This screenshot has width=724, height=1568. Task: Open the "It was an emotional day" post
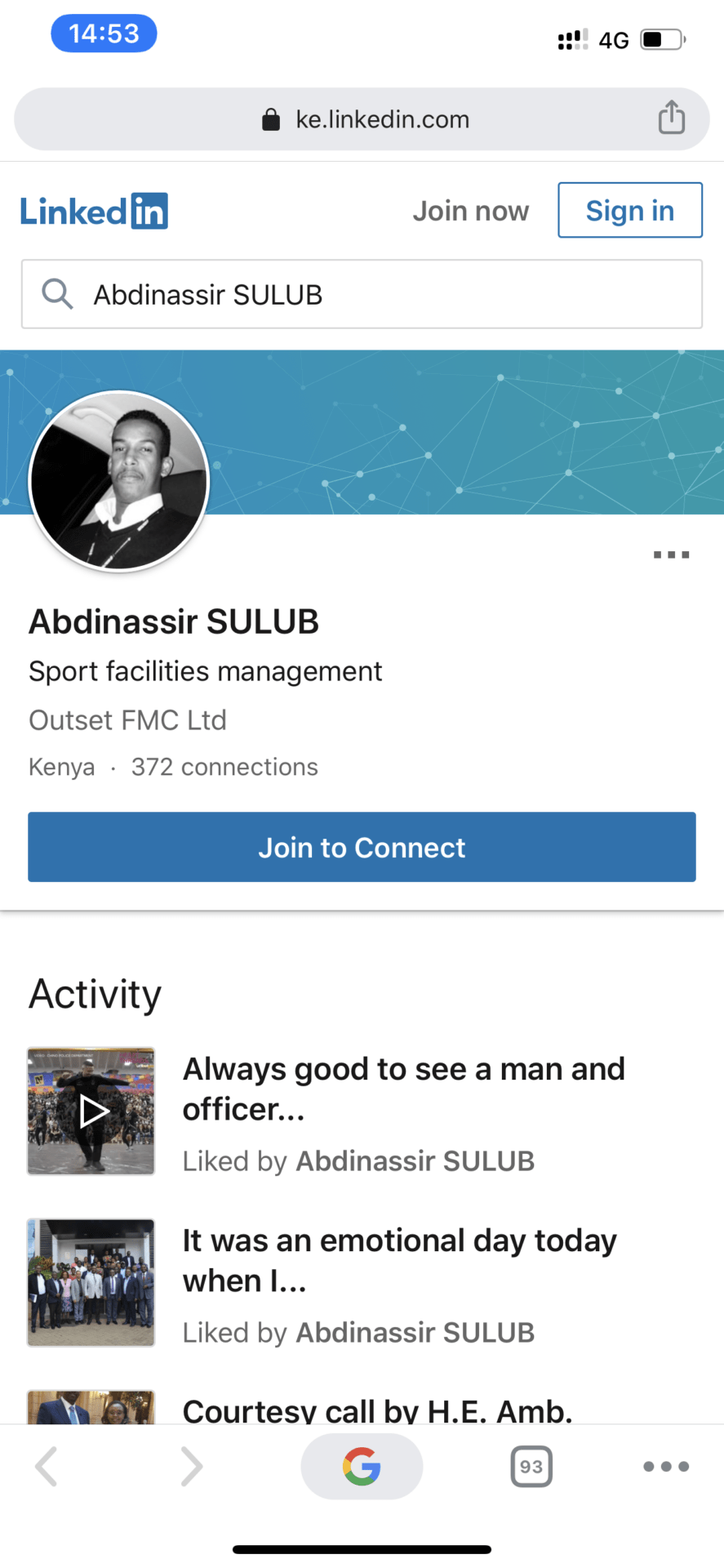click(x=399, y=1260)
